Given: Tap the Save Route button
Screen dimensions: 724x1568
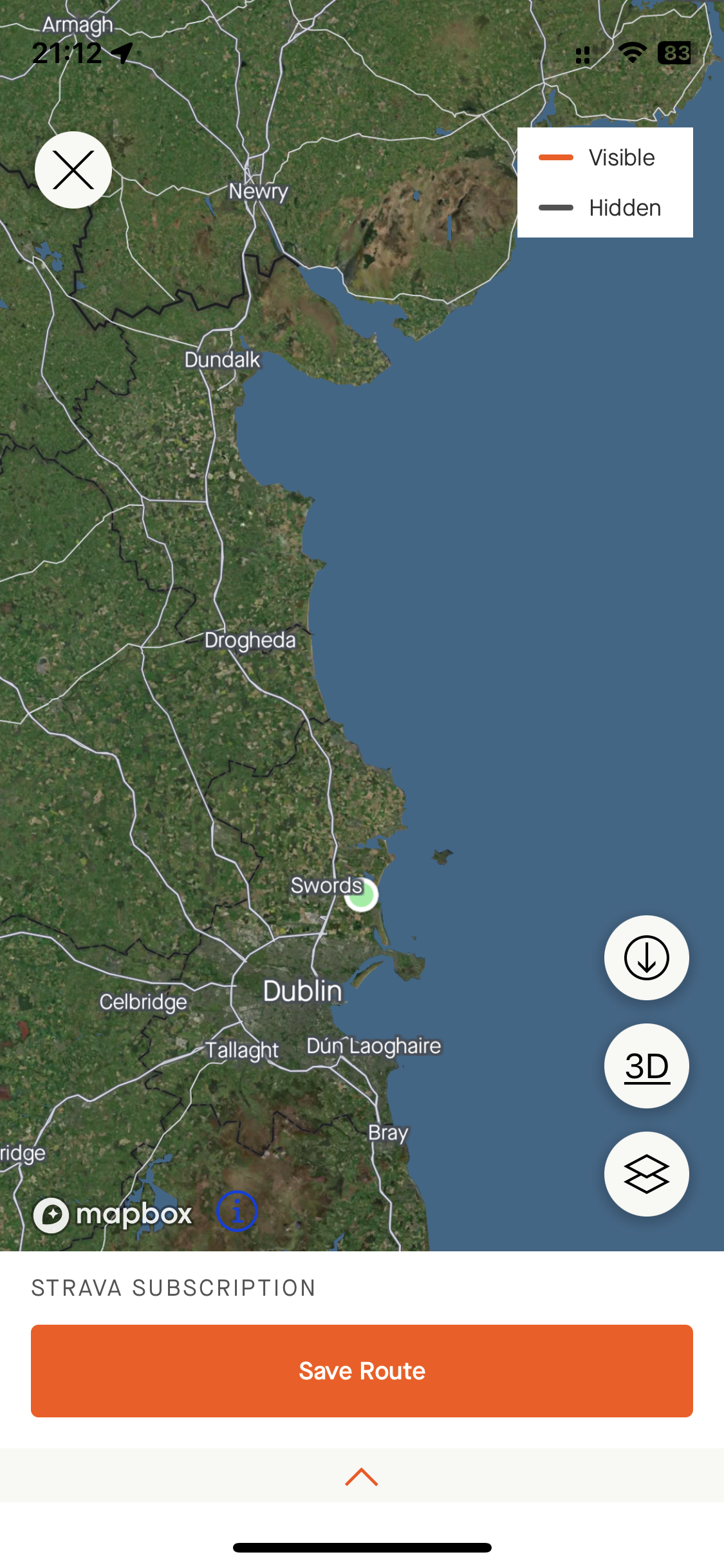Looking at the screenshot, I should click(x=362, y=1371).
